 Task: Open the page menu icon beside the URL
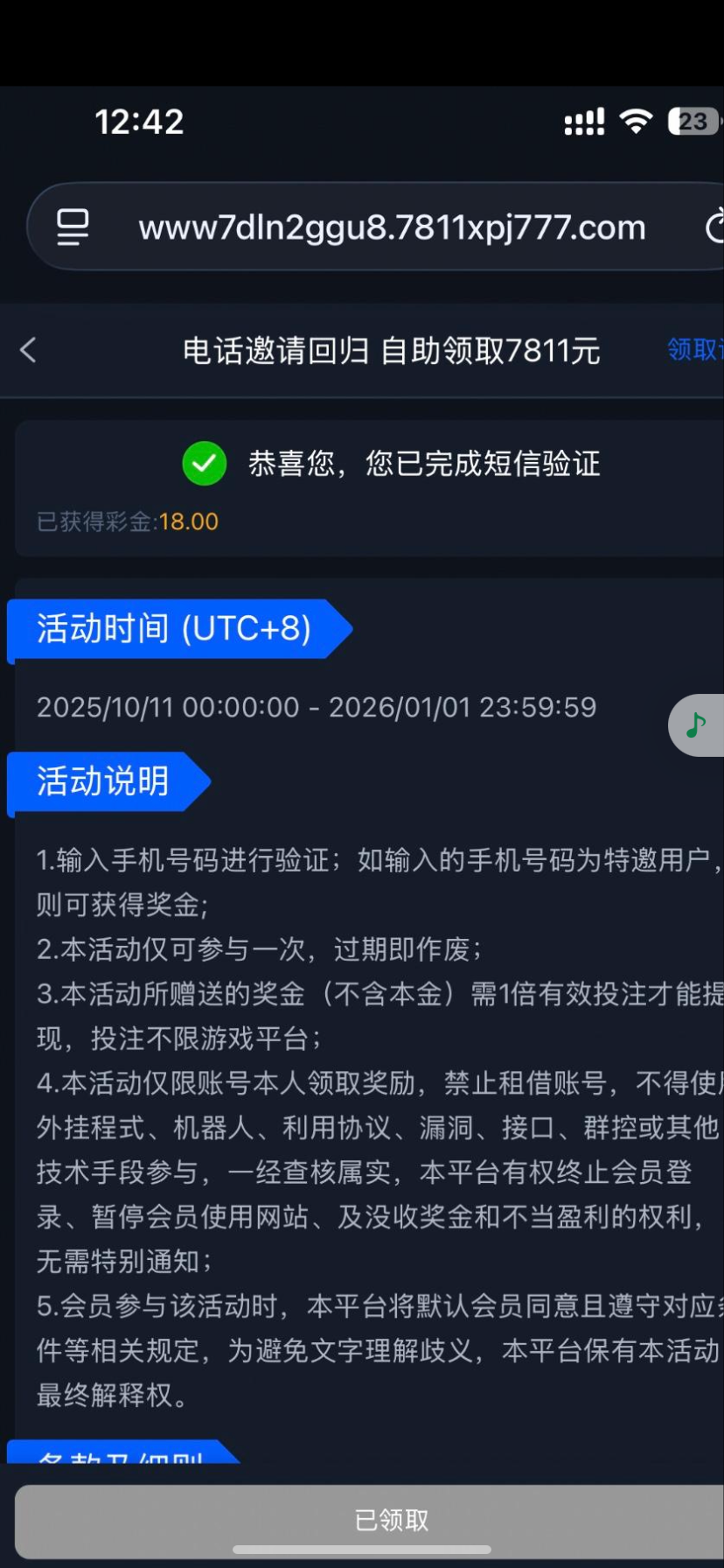point(73,227)
